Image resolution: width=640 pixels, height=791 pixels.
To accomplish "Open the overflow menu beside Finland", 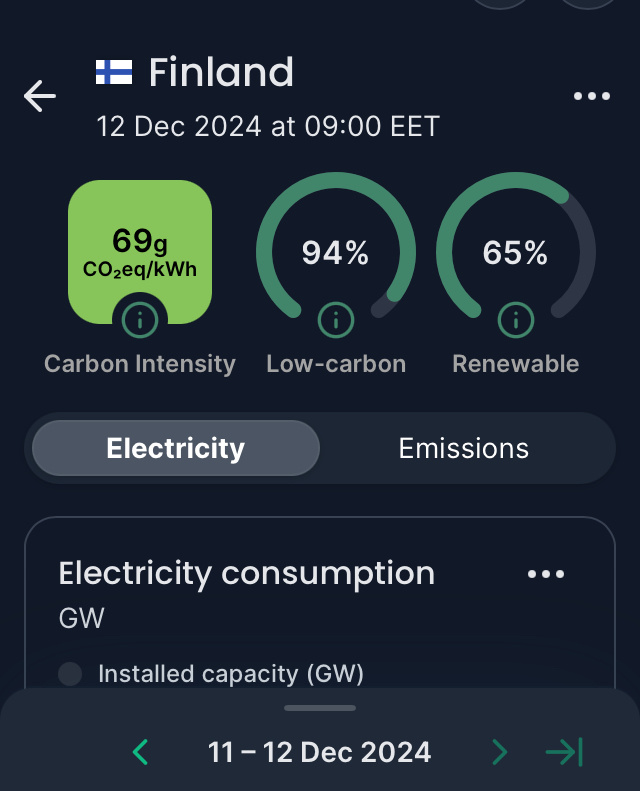I will coord(591,96).
